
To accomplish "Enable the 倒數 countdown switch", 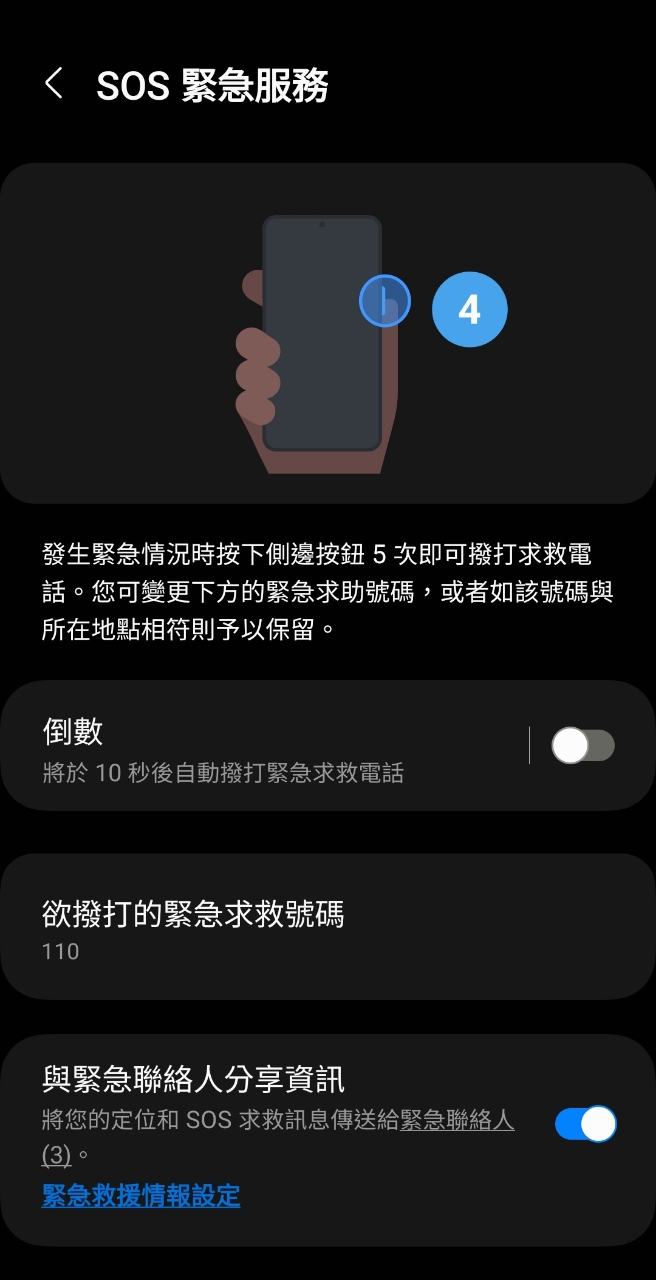I will point(583,746).
